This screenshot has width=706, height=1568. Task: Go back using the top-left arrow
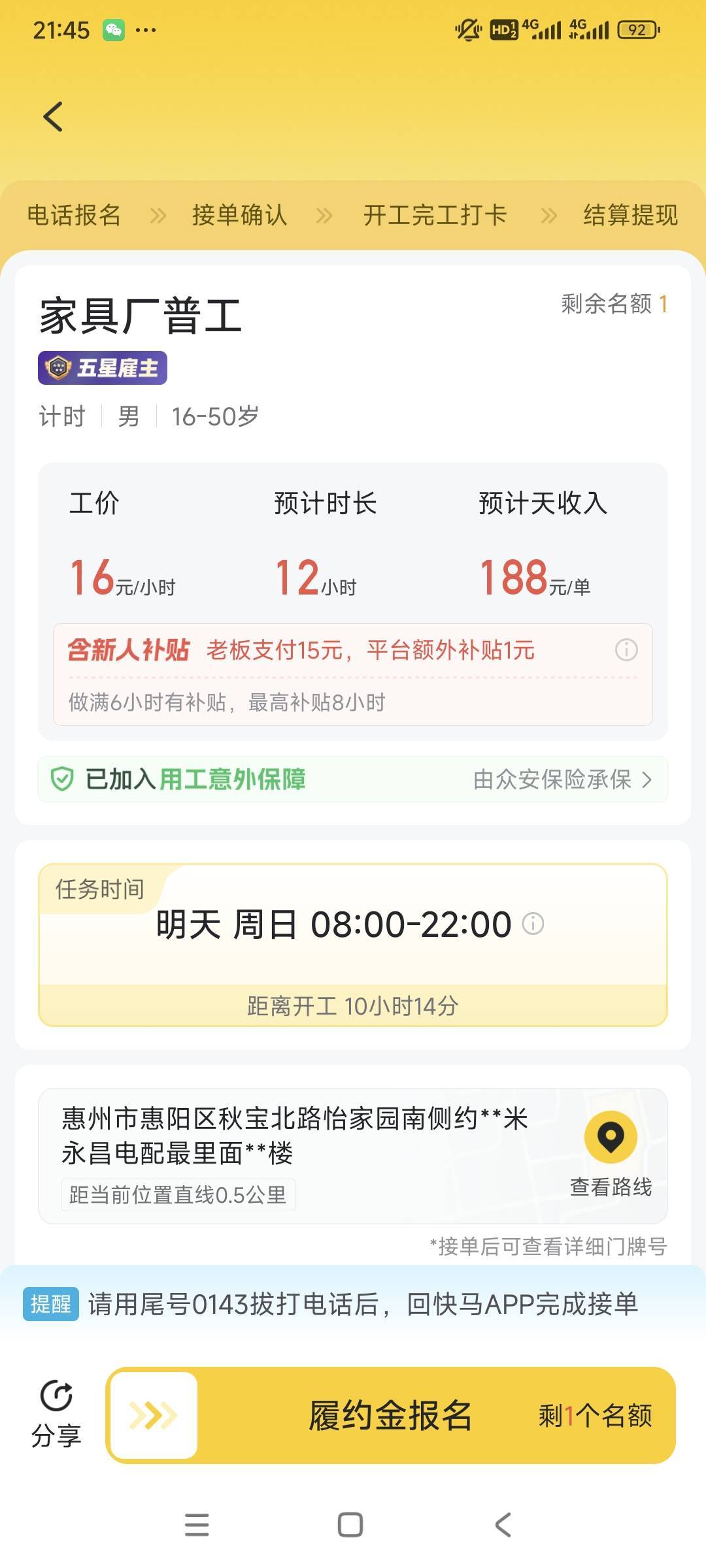(53, 117)
